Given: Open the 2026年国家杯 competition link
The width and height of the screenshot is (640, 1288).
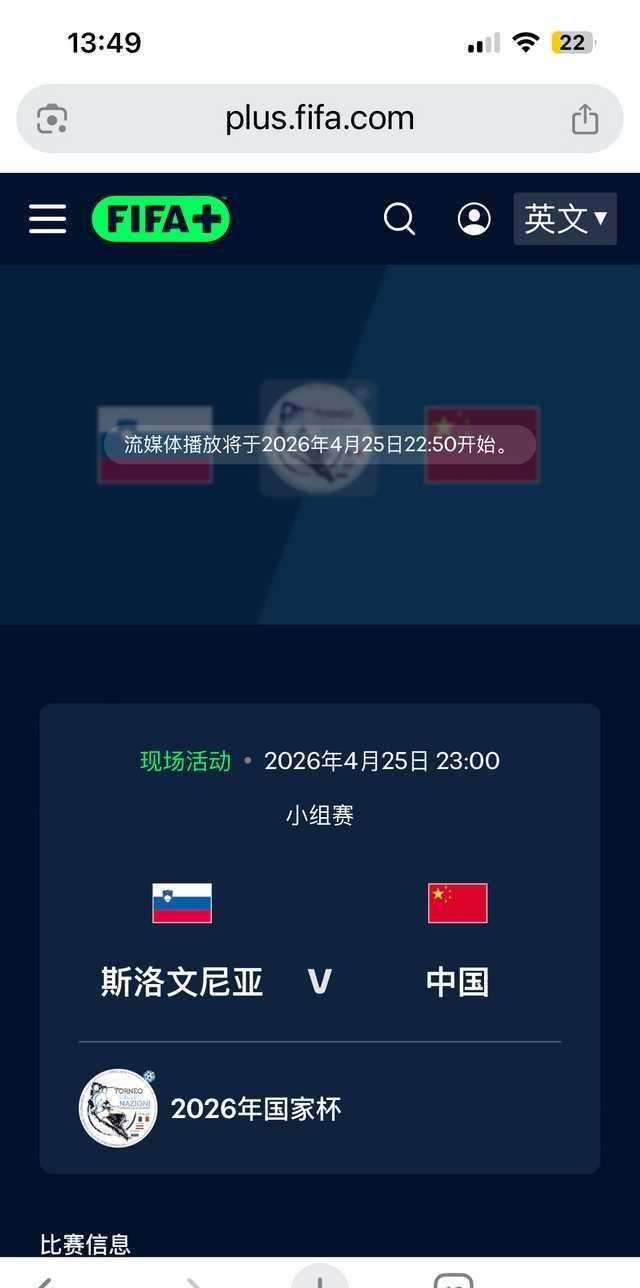Looking at the screenshot, I should click(255, 1108).
